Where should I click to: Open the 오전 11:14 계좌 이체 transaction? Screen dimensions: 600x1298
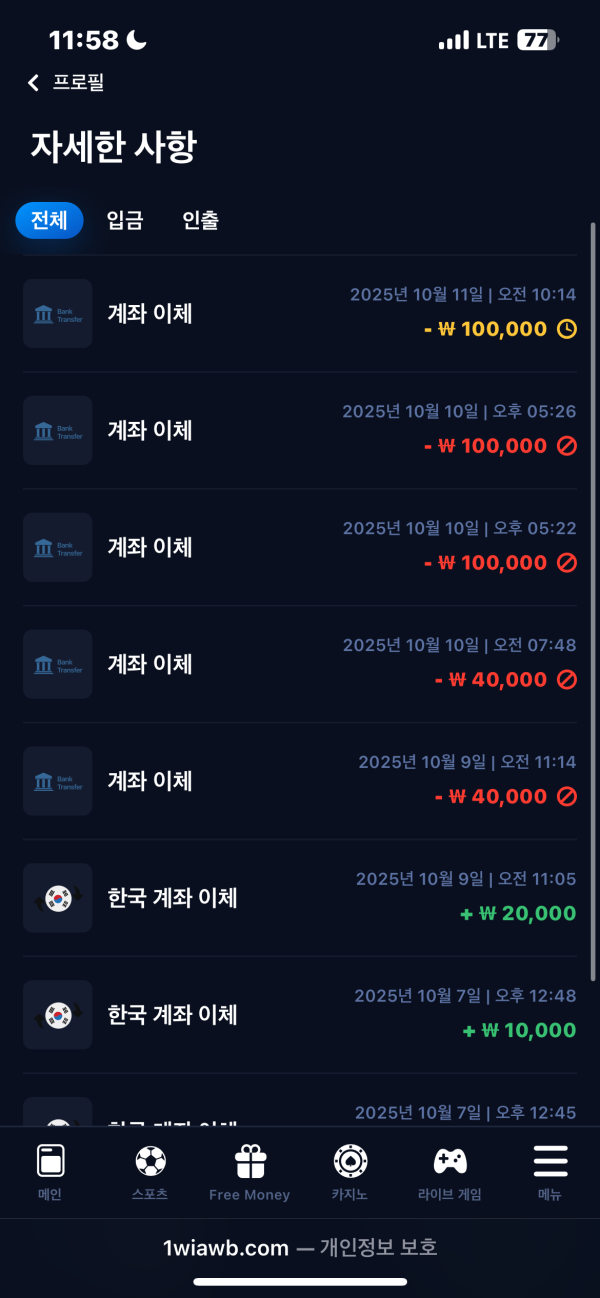pyautogui.click(x=299, y=781)
